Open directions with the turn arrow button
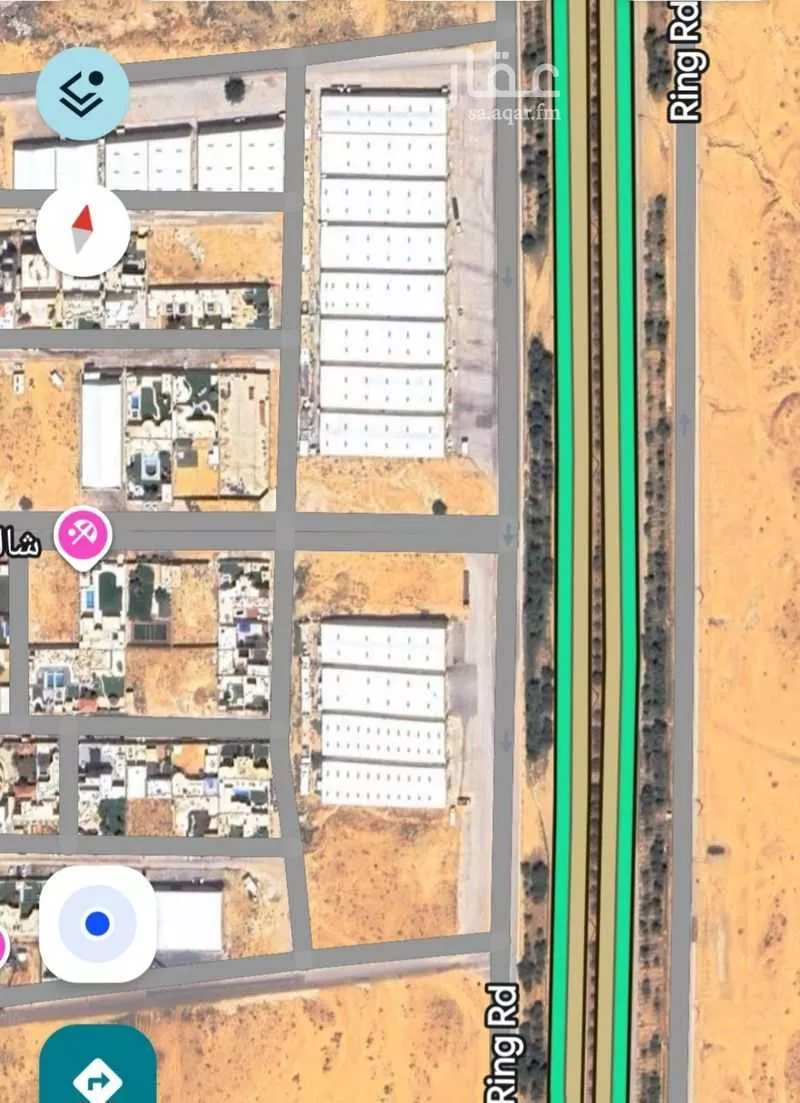Screen dimensions: 800x1103 pos(98,1075)
